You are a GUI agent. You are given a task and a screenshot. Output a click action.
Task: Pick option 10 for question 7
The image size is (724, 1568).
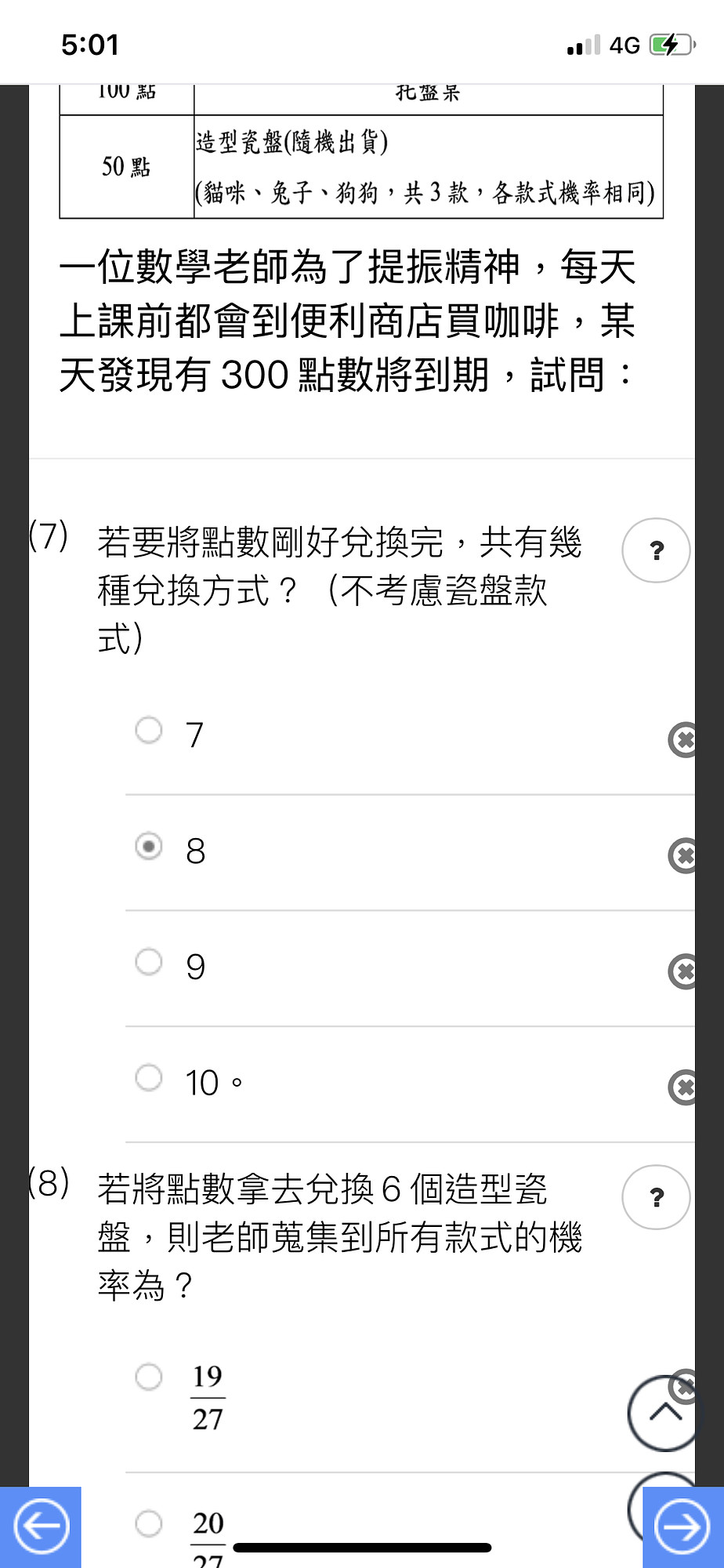coord(149,1077)
